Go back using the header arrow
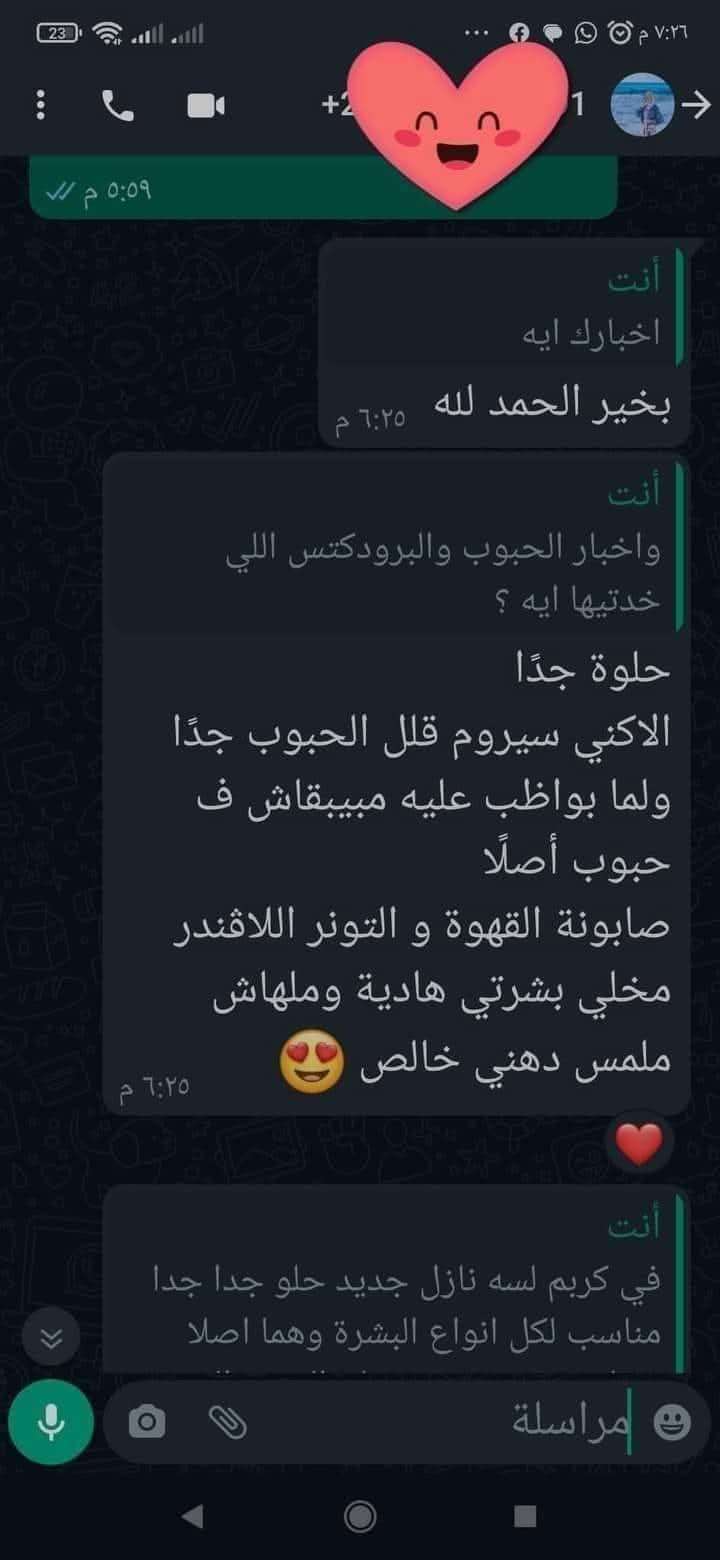720x1560 pixels. click(x=695, y=104)
